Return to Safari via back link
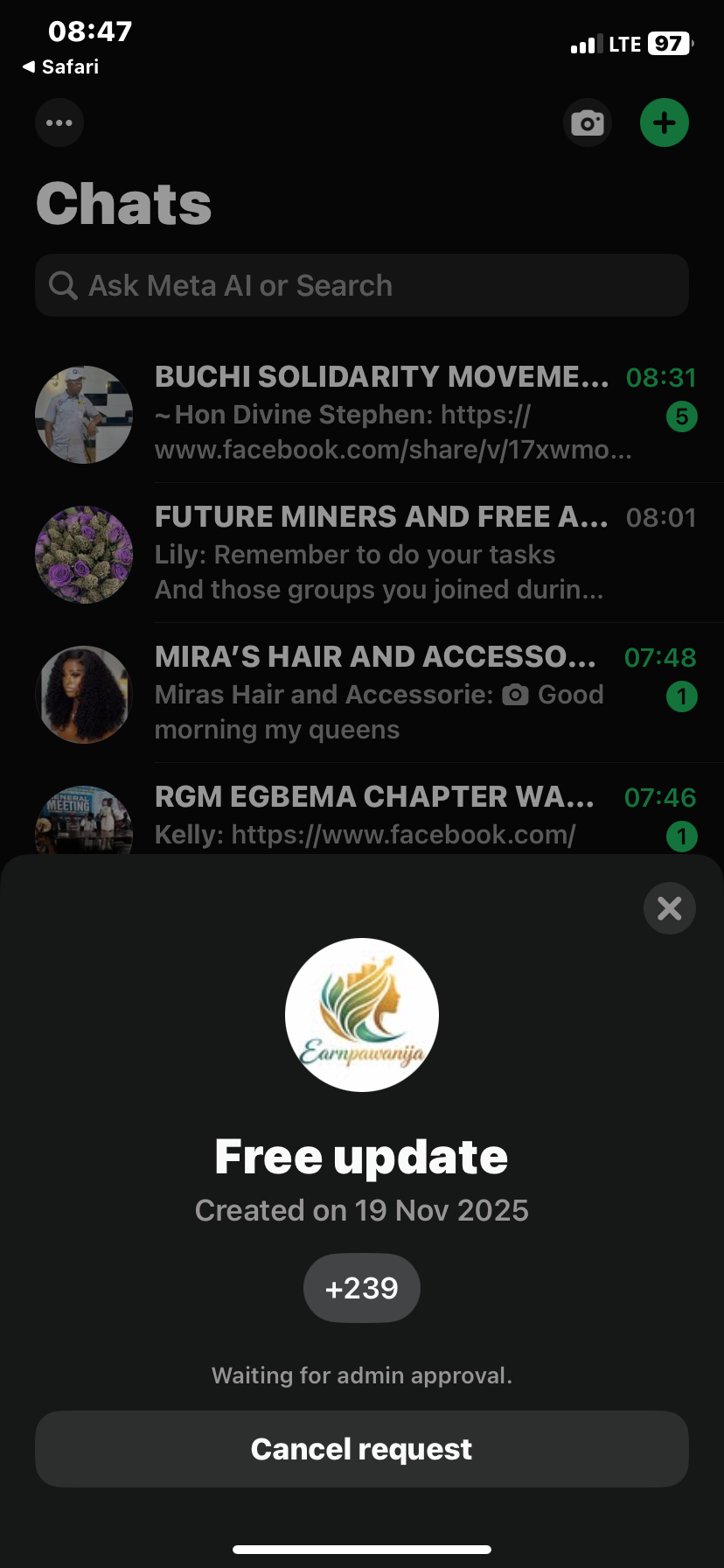The height and width of the screenshot is (1568, 724). (60, 66)
